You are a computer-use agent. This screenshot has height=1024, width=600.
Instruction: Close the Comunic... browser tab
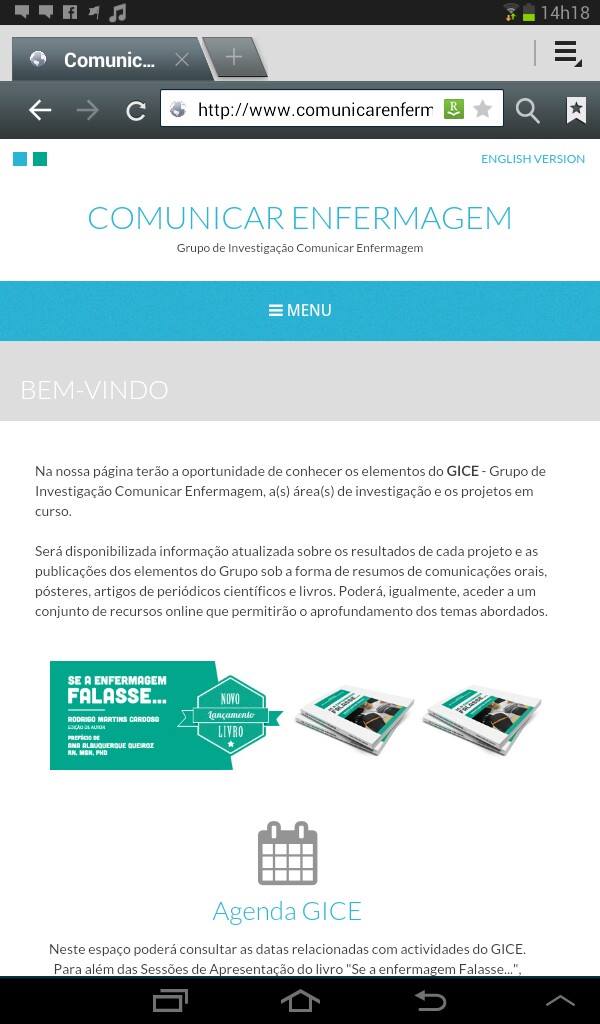coord(182,60)
